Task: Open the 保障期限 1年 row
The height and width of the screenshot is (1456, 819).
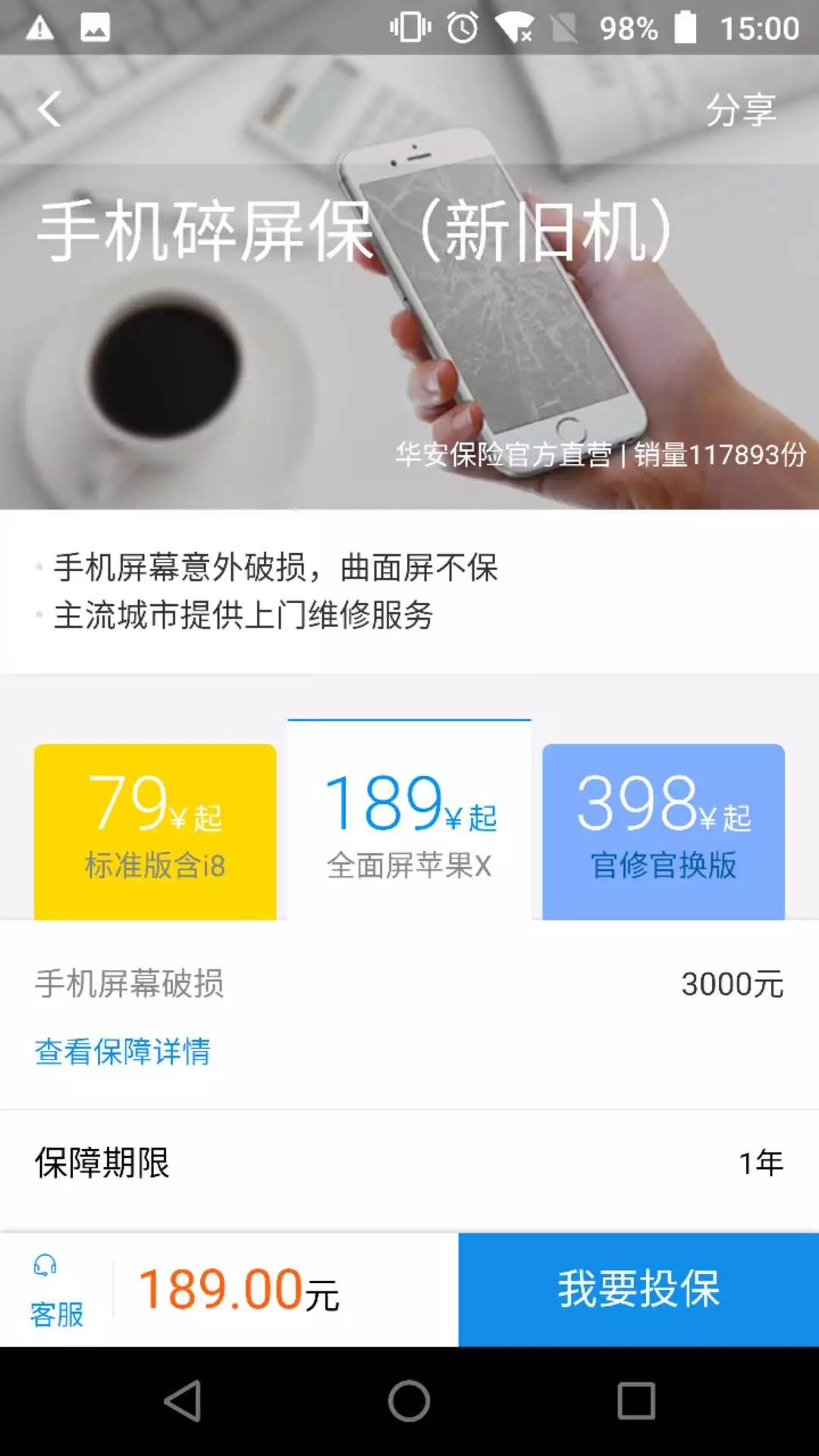Action: coord(409,1163)
